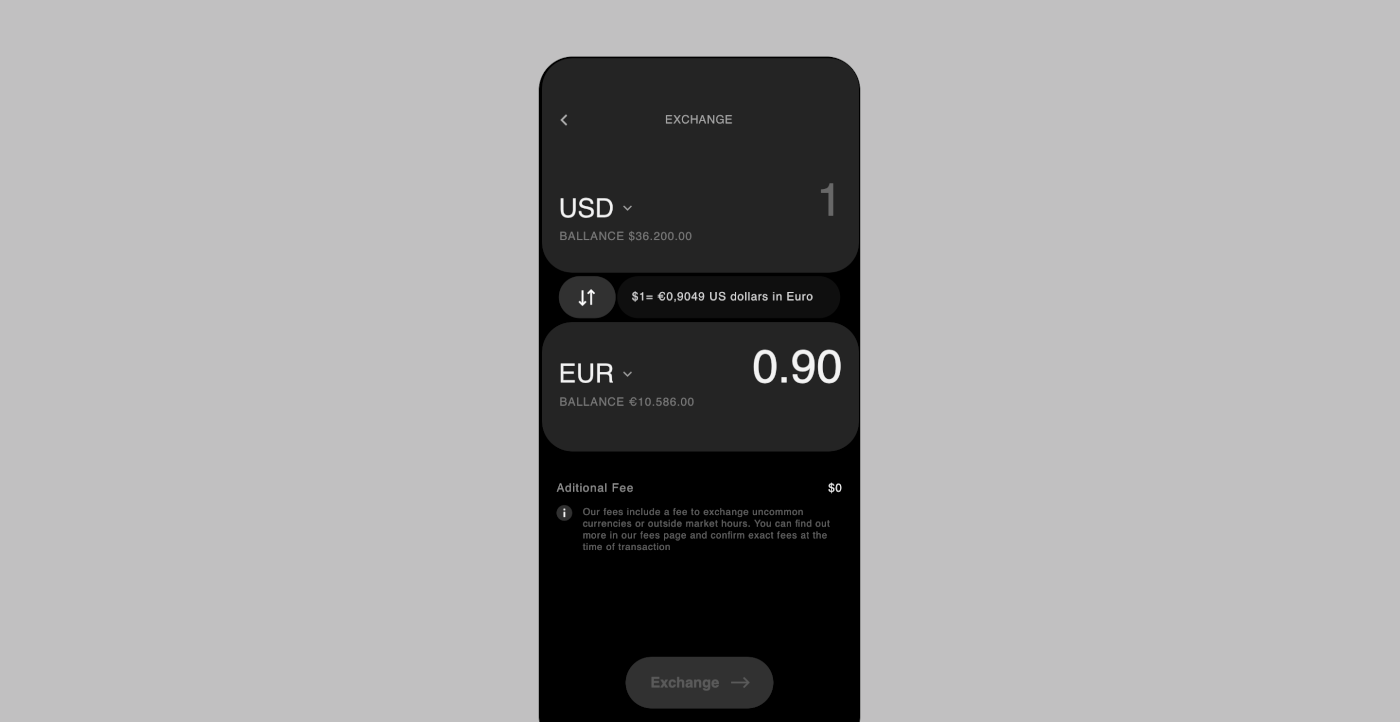Swap currencies with the arrows button
This screenshot has height=722, width=1400.
click(x=587, y=297)
